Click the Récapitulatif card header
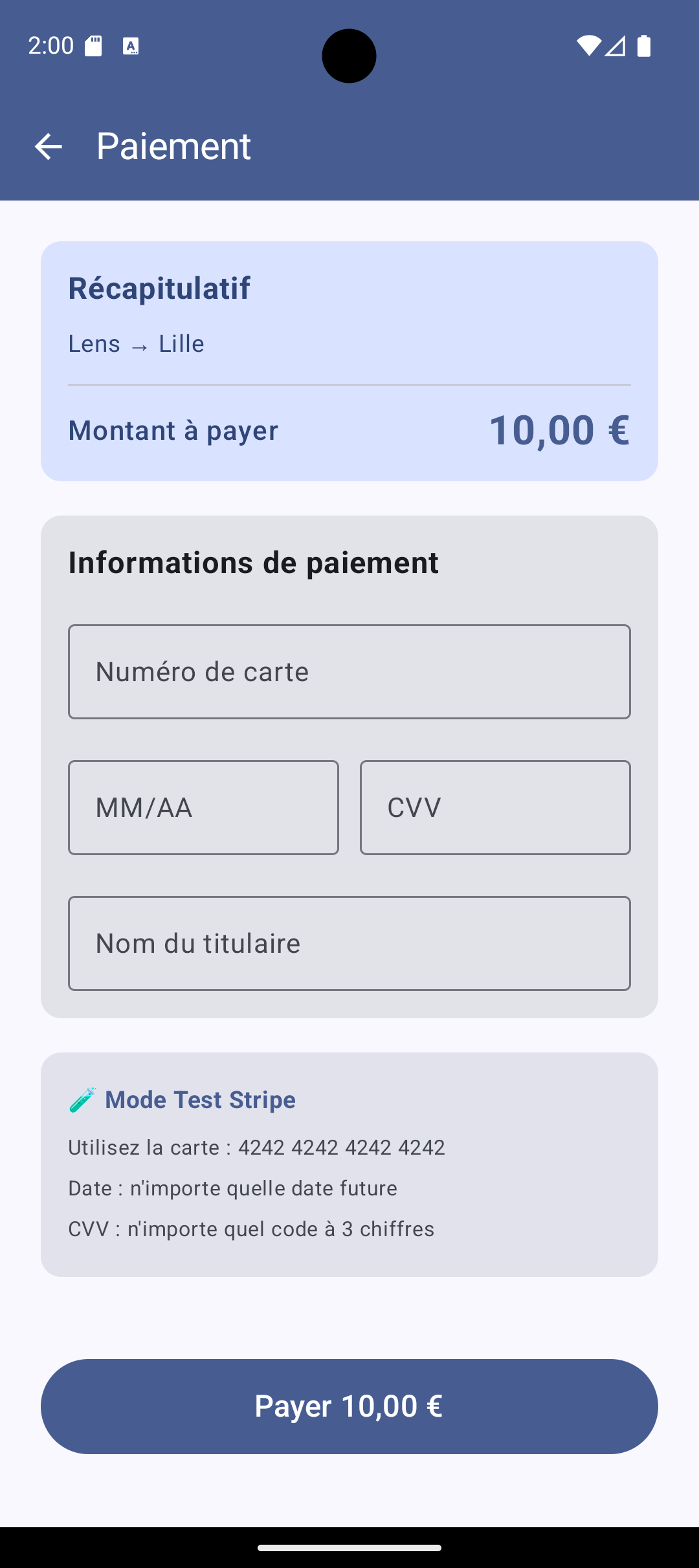The height and width of the screenshot is (1568, 699). pyautogui.click(x=159, y=287)
